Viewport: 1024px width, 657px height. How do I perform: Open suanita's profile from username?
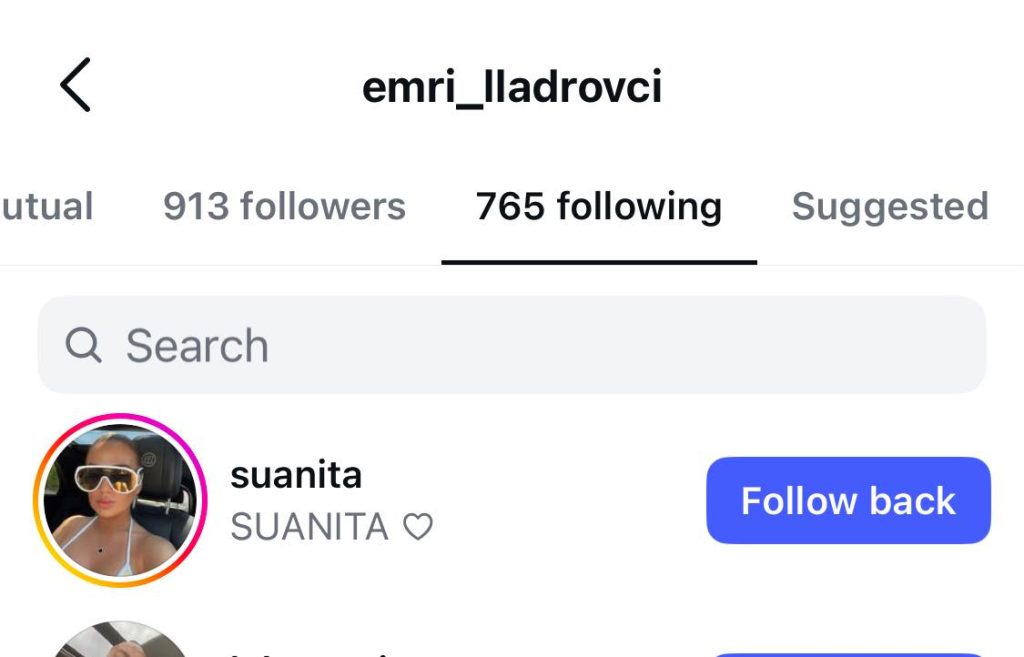[296, 474]
